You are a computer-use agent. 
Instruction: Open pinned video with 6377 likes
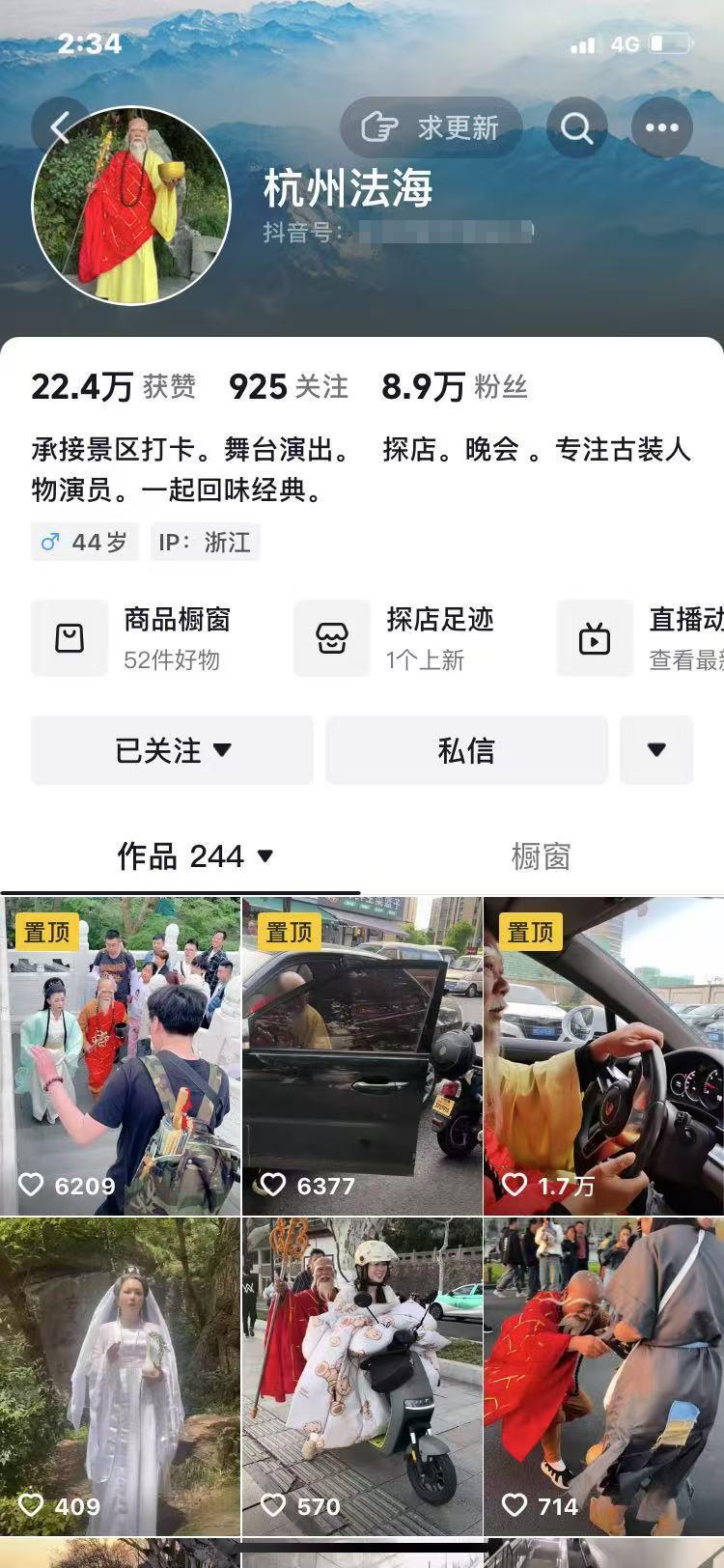362,1055
